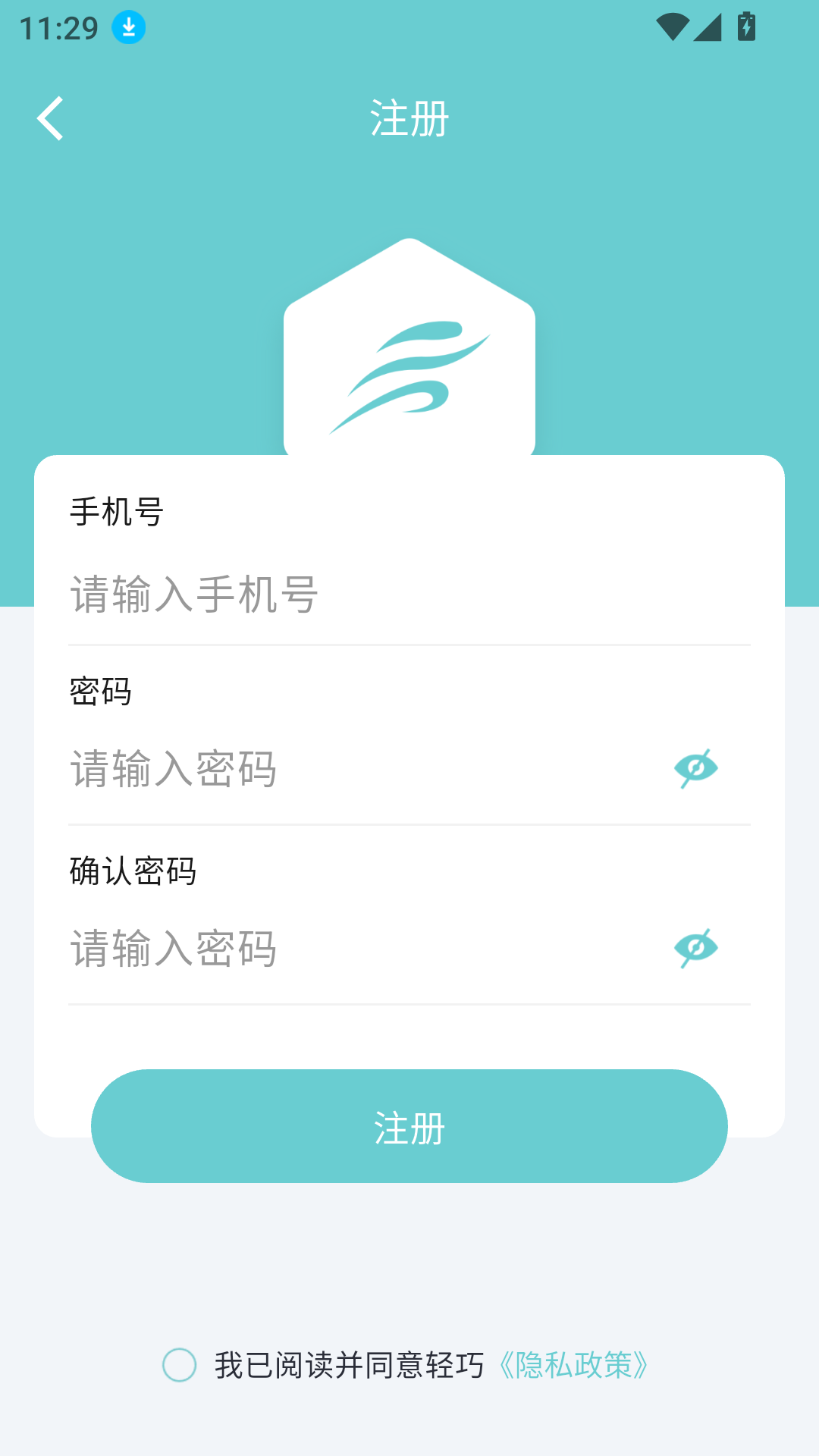
Task: Tap the cellular signal icon in status bar
Action: [708, 26]
